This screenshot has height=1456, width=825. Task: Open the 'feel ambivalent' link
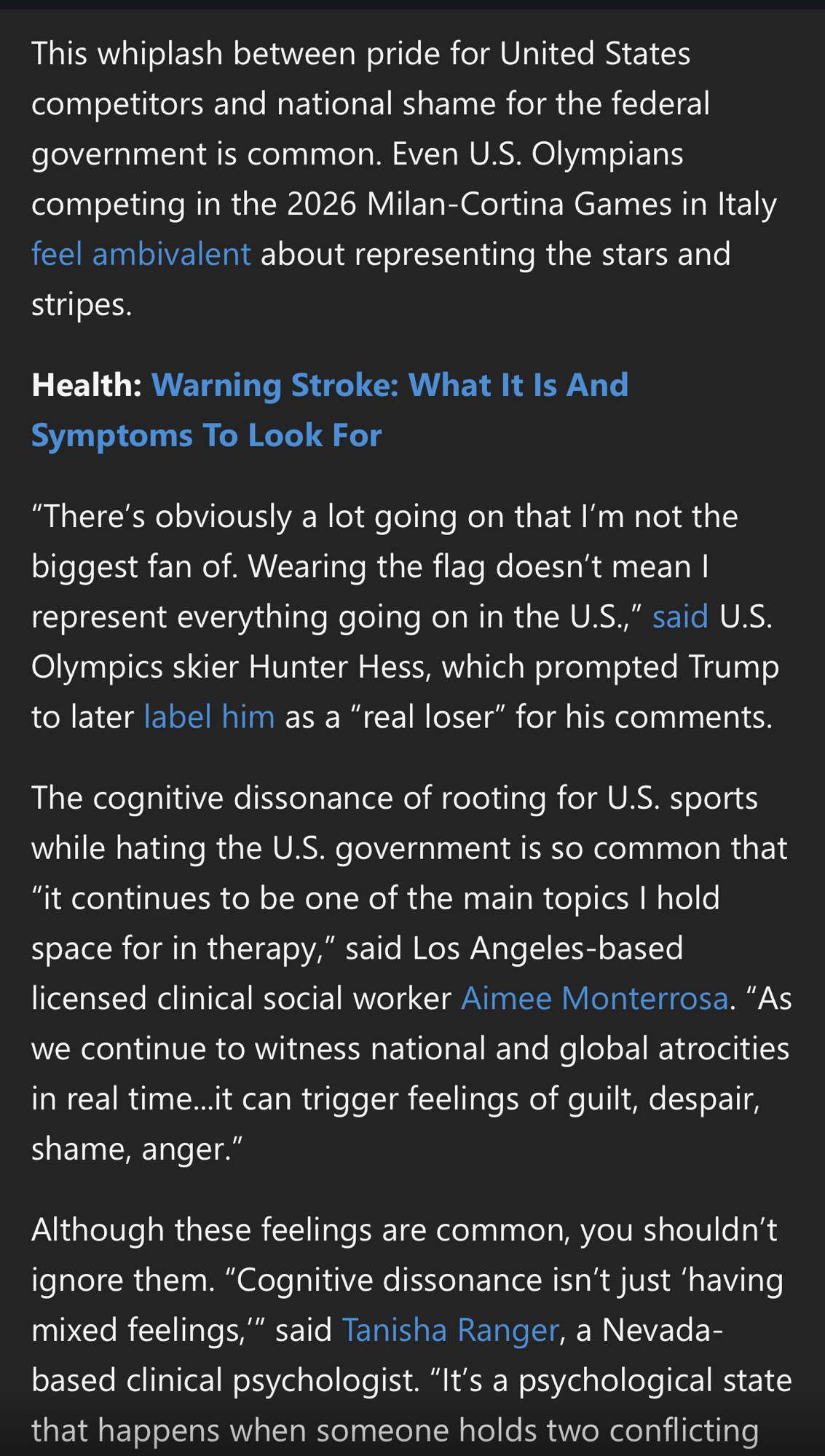(x=141, y=254)
